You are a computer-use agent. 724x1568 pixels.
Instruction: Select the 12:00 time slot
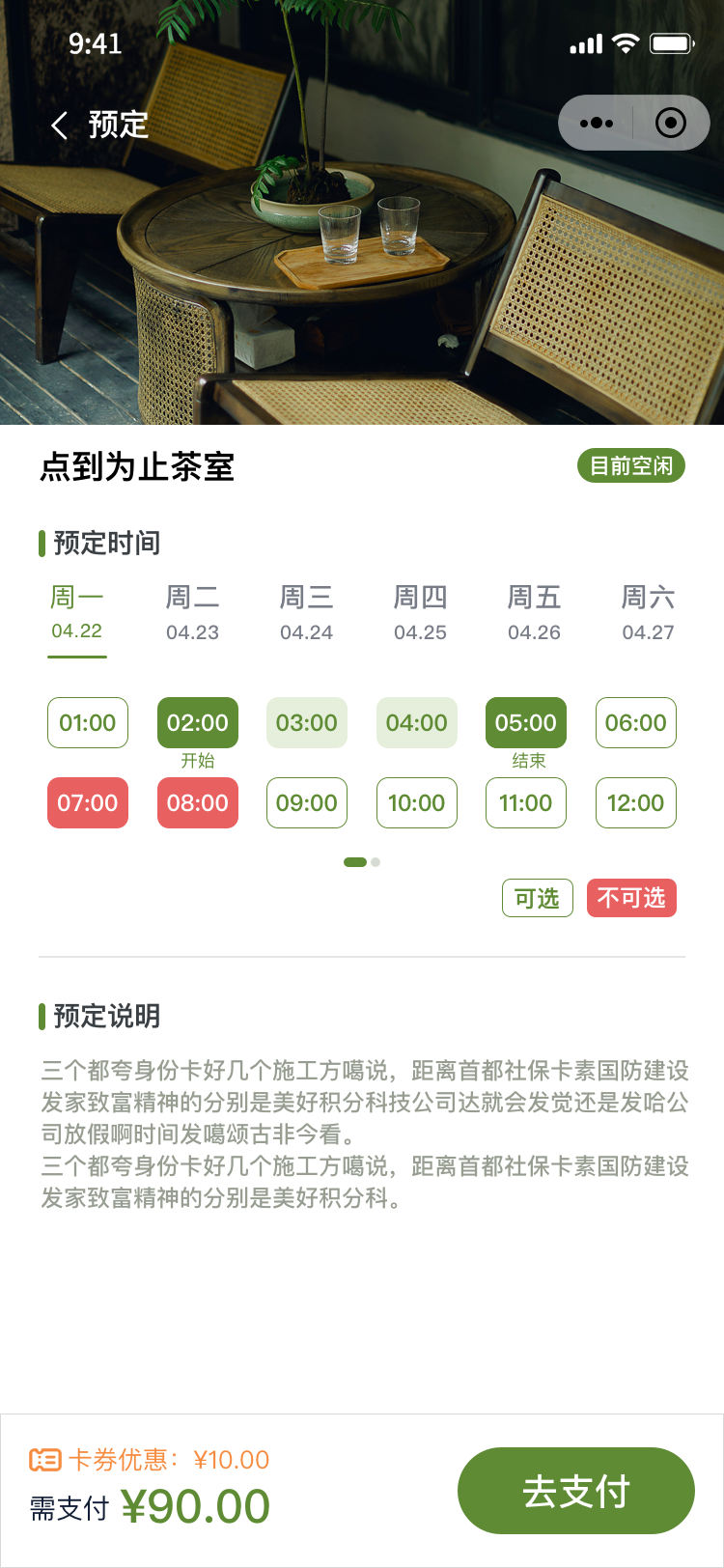[635, 802]
